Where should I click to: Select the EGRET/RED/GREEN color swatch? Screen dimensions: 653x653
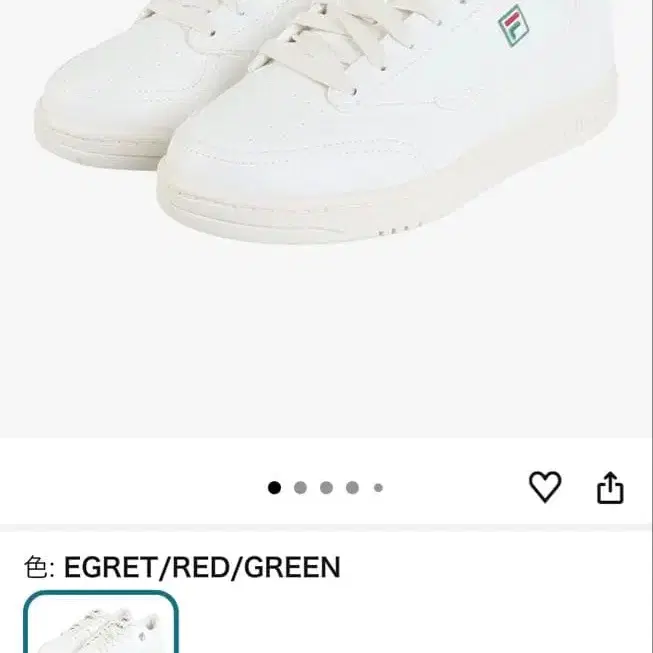[x=101, y=624]
